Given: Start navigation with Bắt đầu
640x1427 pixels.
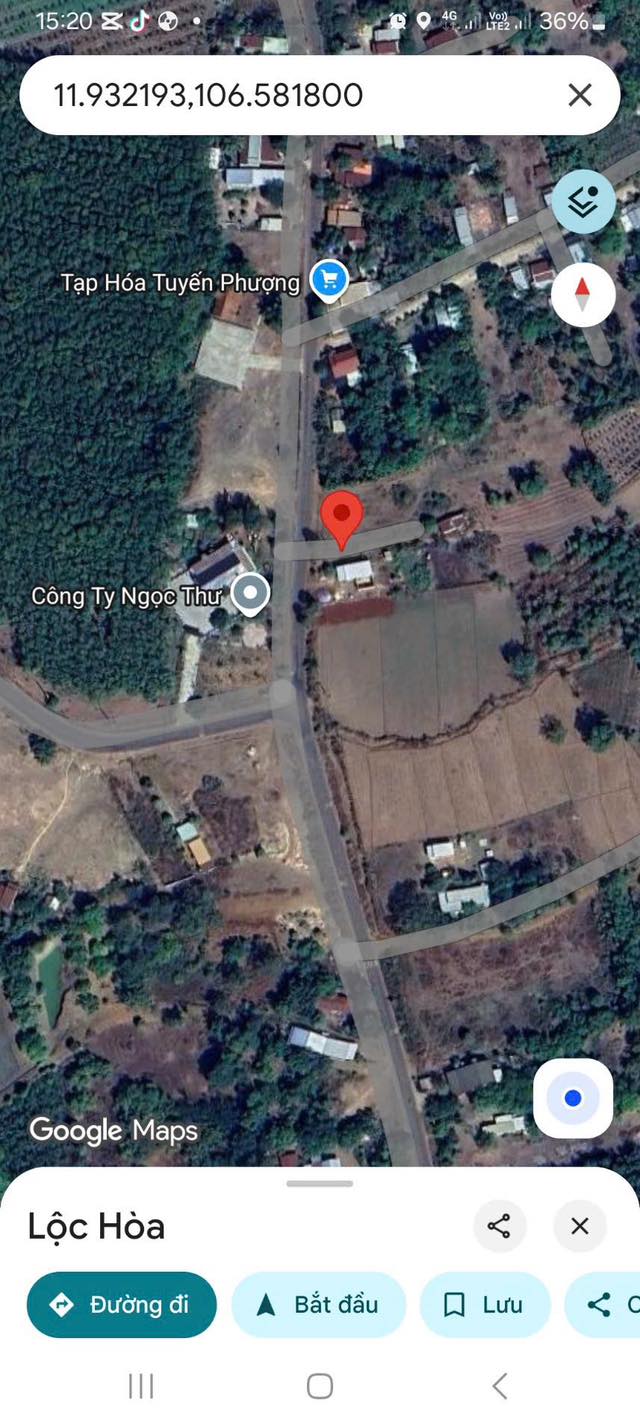Looking at the screenshot, I should (319, 1304).
